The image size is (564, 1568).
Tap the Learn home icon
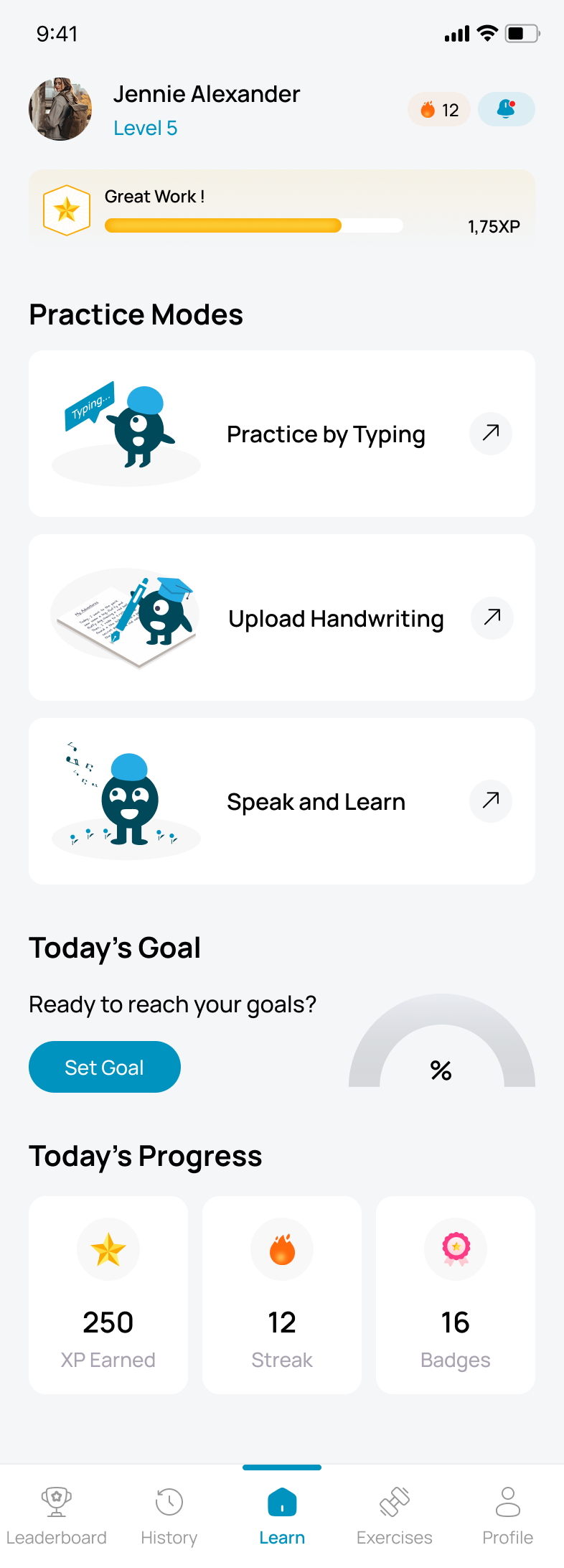281,1501
